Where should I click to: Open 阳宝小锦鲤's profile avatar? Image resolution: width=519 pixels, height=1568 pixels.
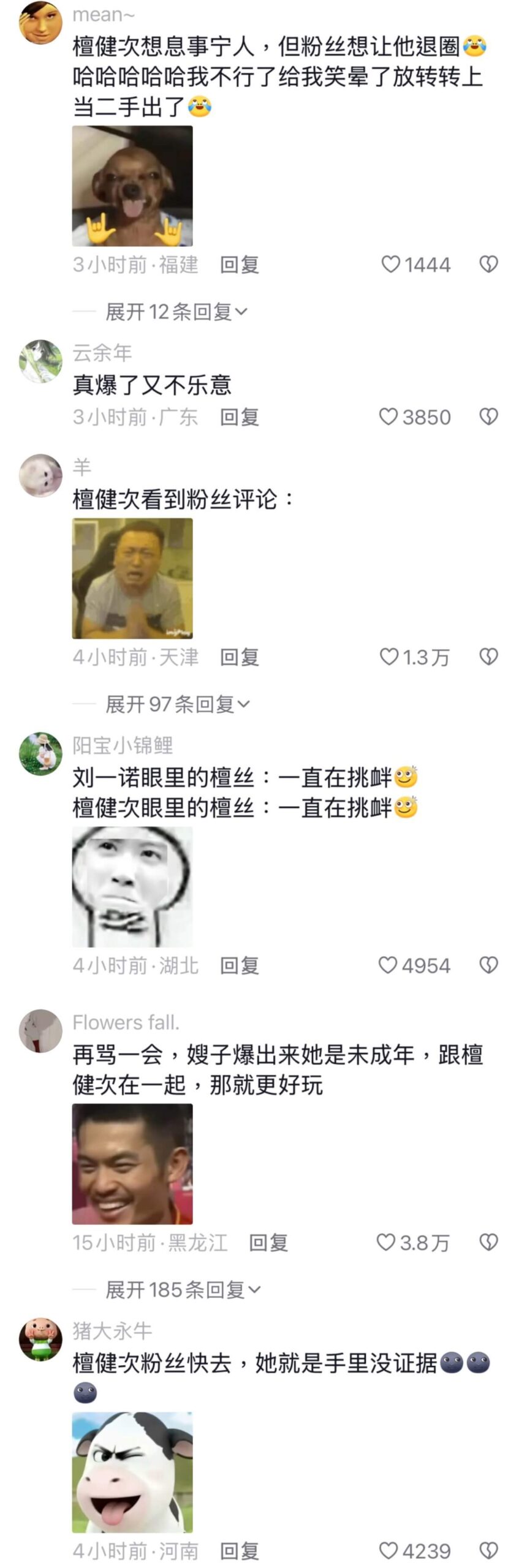pyautogui.click(x=41, y=753)
